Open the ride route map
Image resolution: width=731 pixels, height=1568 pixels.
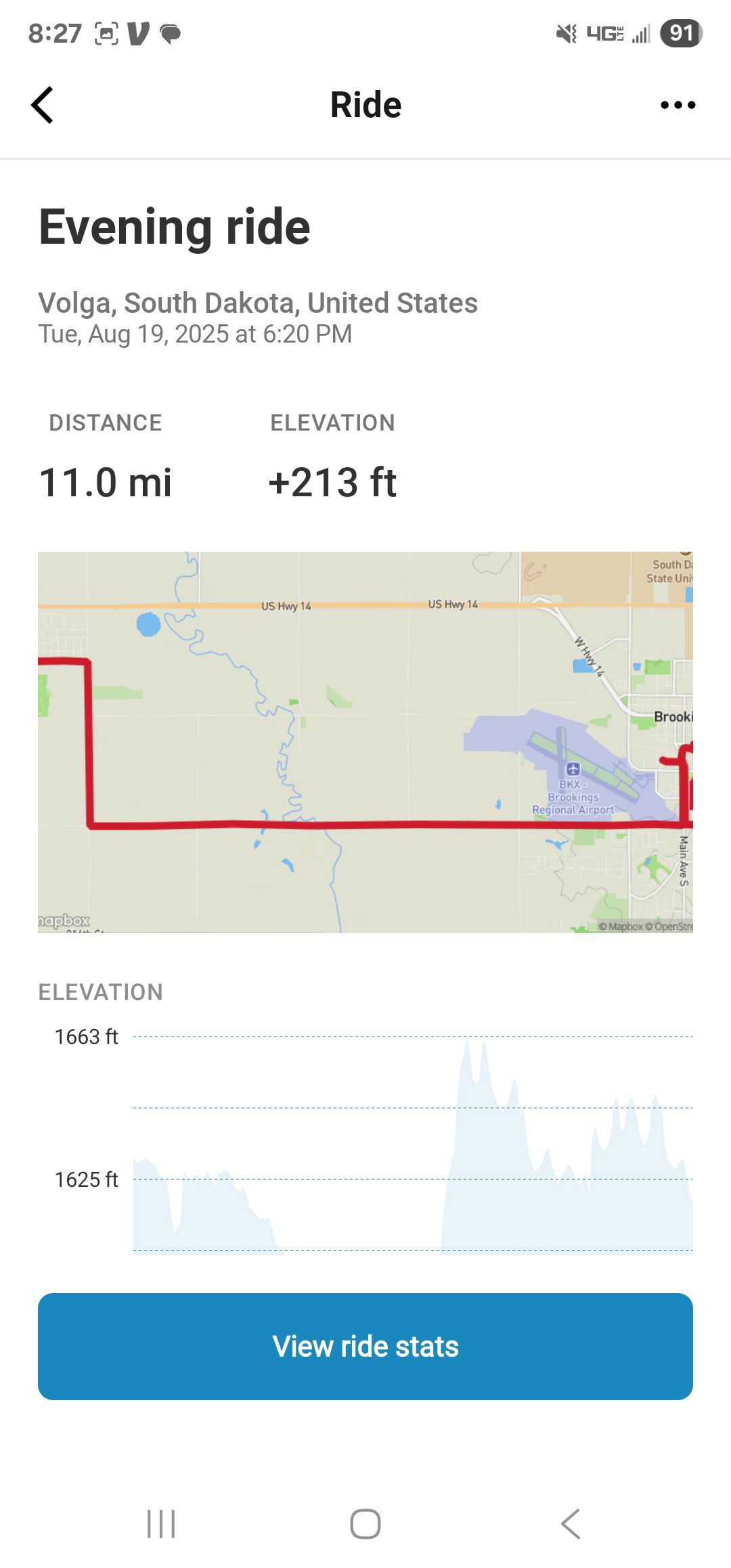coord(365,742)
